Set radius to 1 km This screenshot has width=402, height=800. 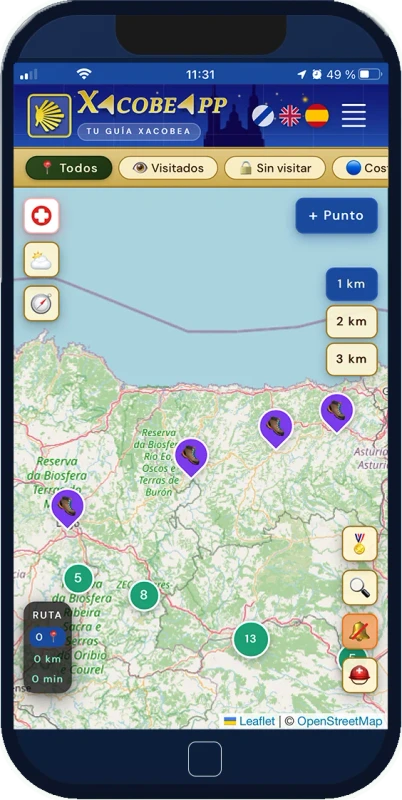pos(351,284)
